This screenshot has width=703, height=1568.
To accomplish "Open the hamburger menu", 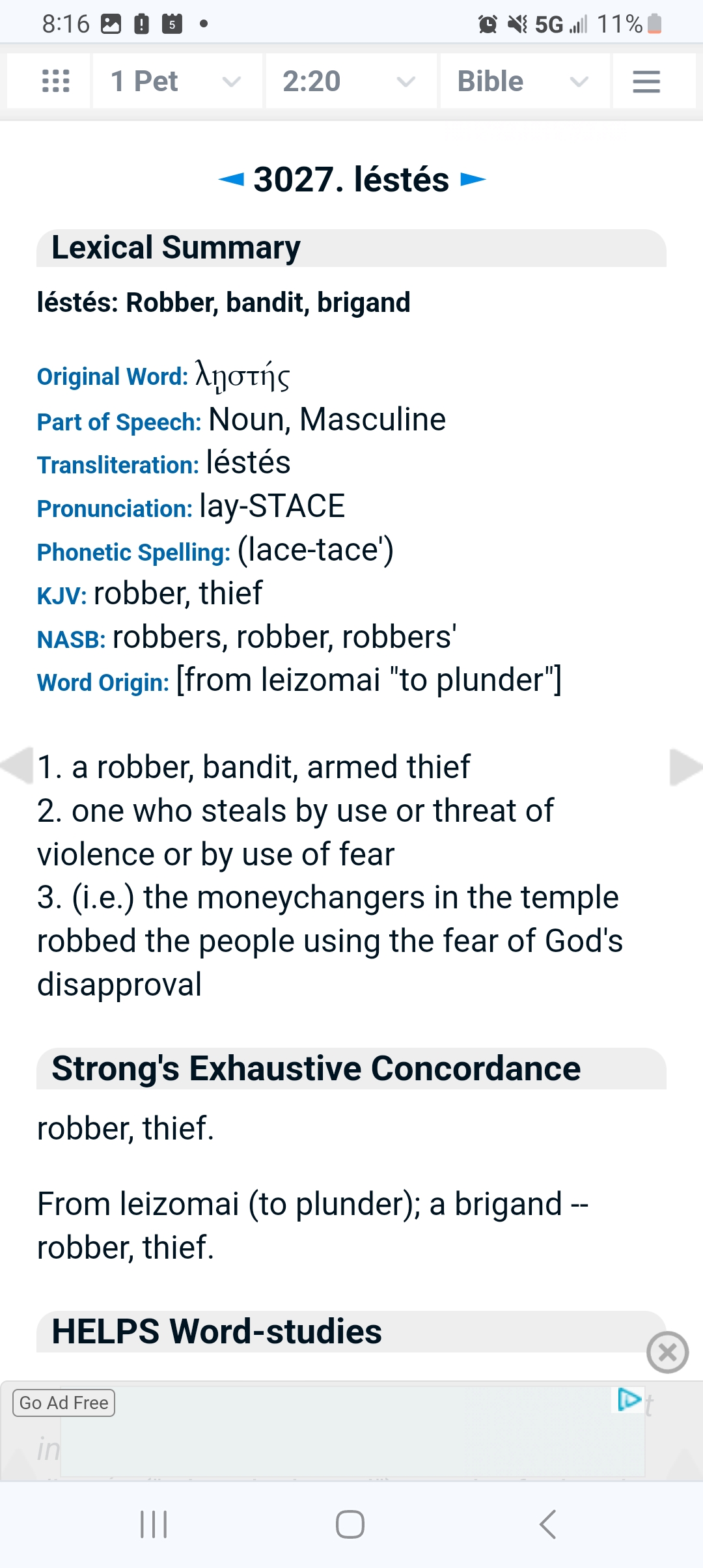I will click(646, 81).
